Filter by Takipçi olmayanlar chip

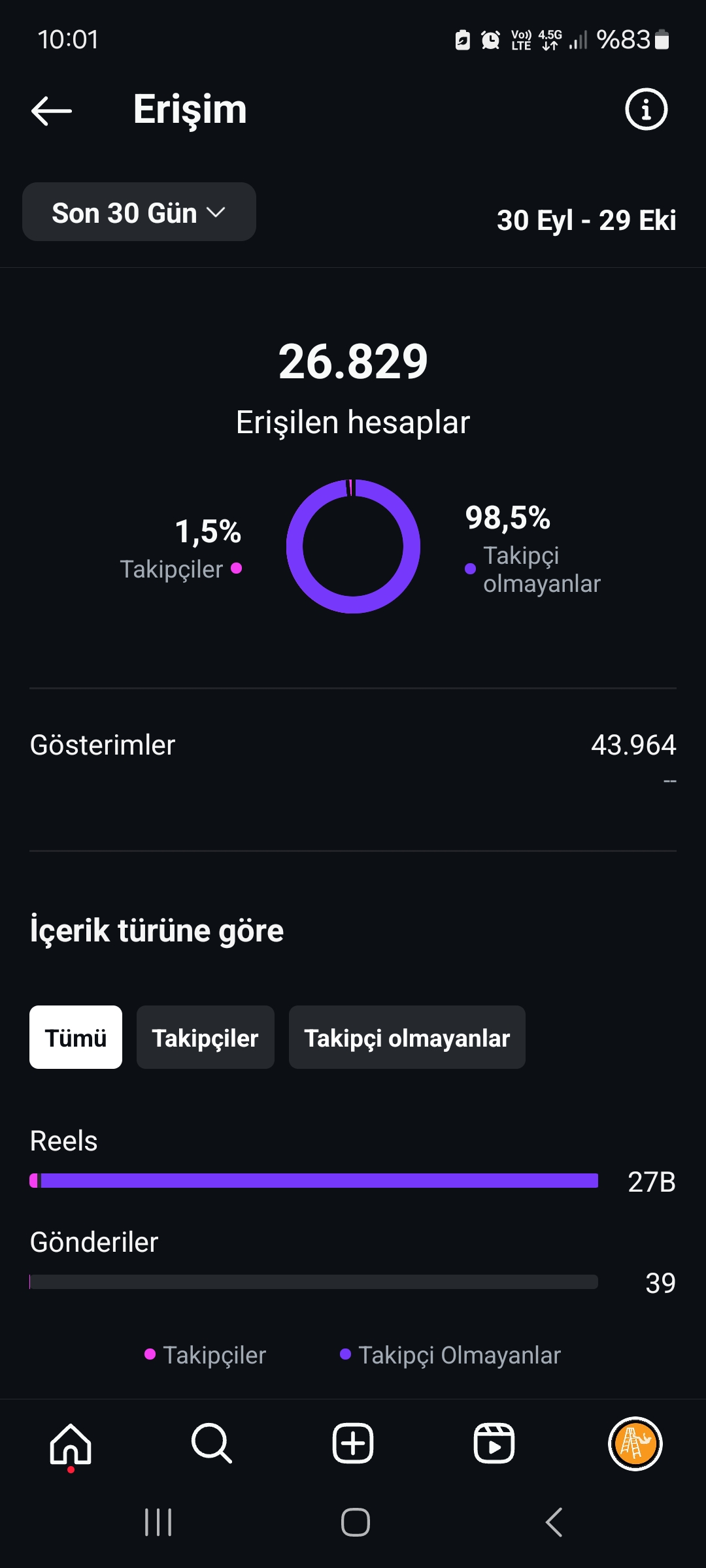point(407,1037)
